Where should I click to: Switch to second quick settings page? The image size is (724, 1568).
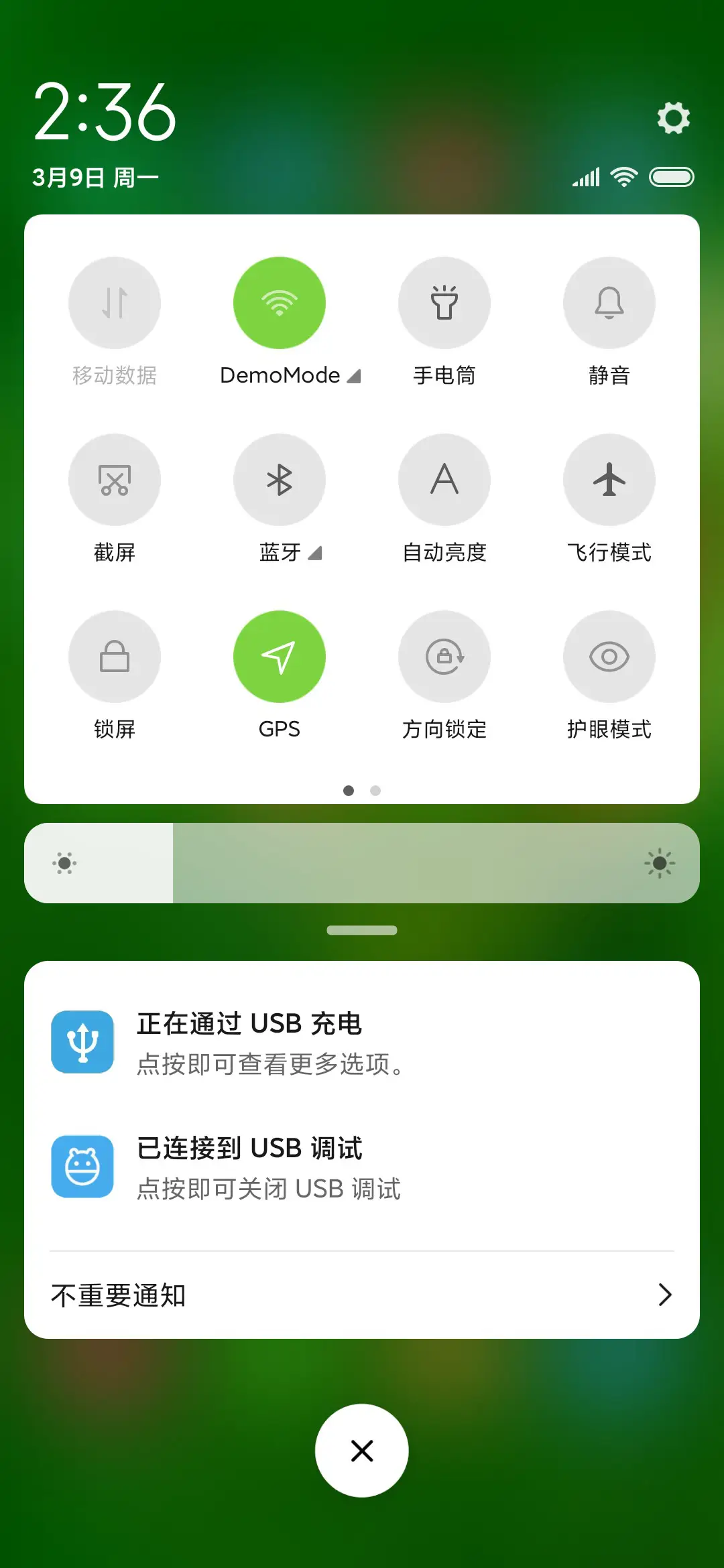coord(375,791)
